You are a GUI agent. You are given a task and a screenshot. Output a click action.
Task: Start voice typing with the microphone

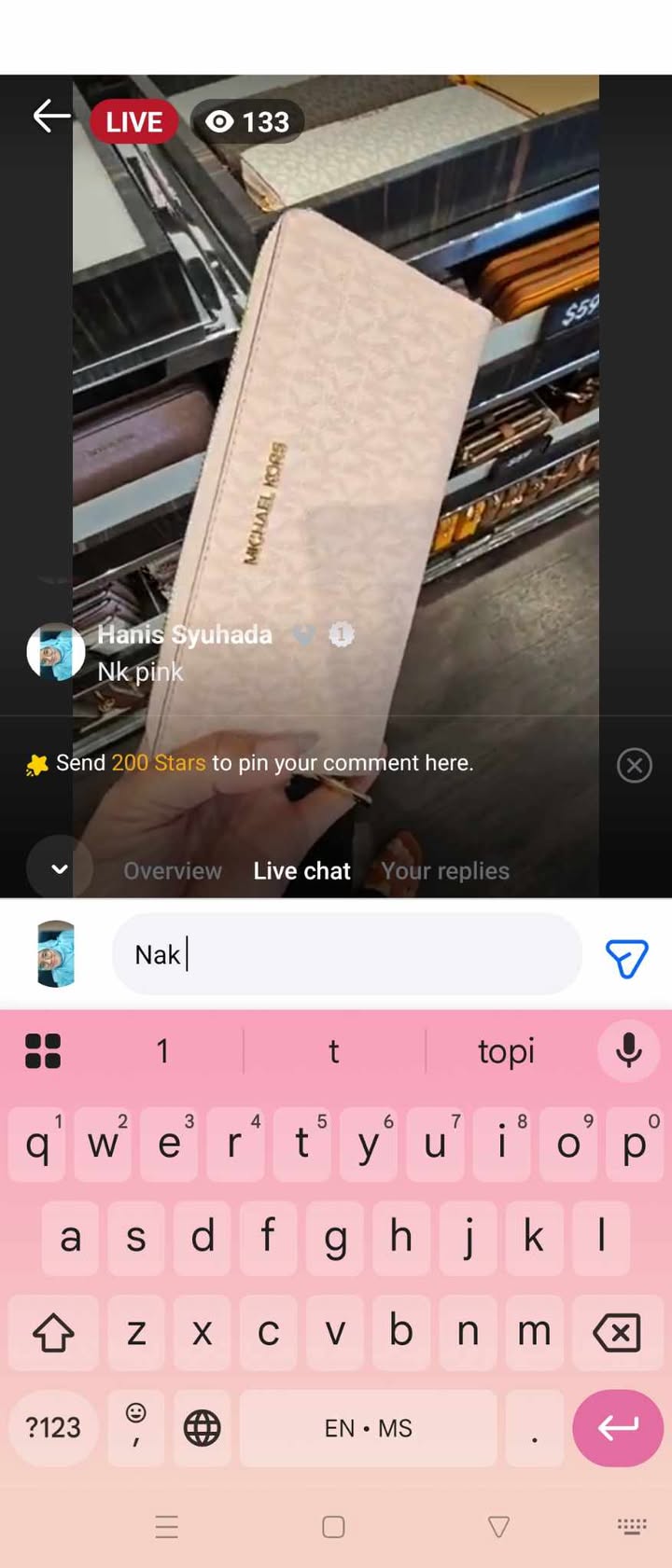tap(629, 1050)
